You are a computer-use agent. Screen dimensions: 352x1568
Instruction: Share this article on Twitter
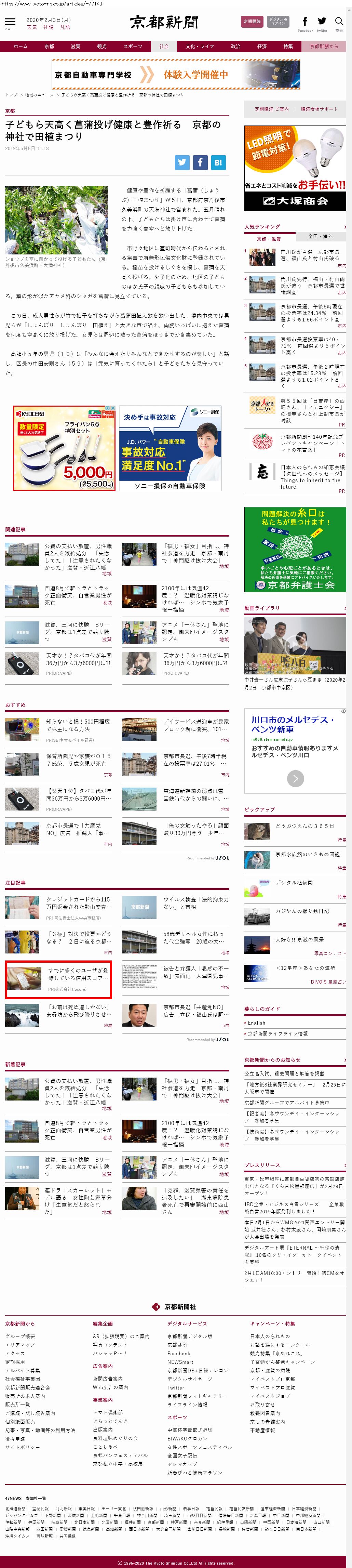point(182,162)
